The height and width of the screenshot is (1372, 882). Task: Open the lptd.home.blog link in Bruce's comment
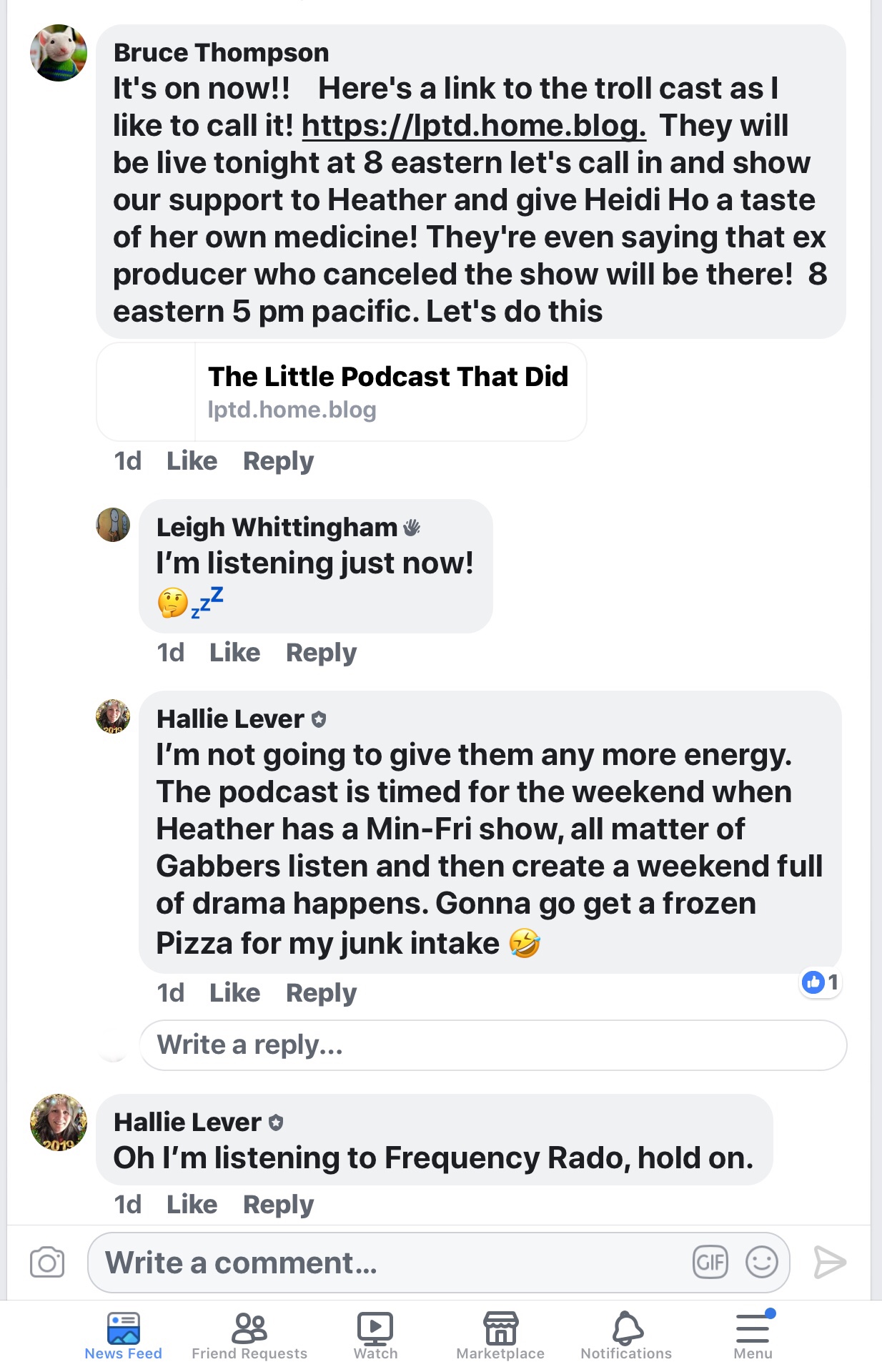(473, 126)
